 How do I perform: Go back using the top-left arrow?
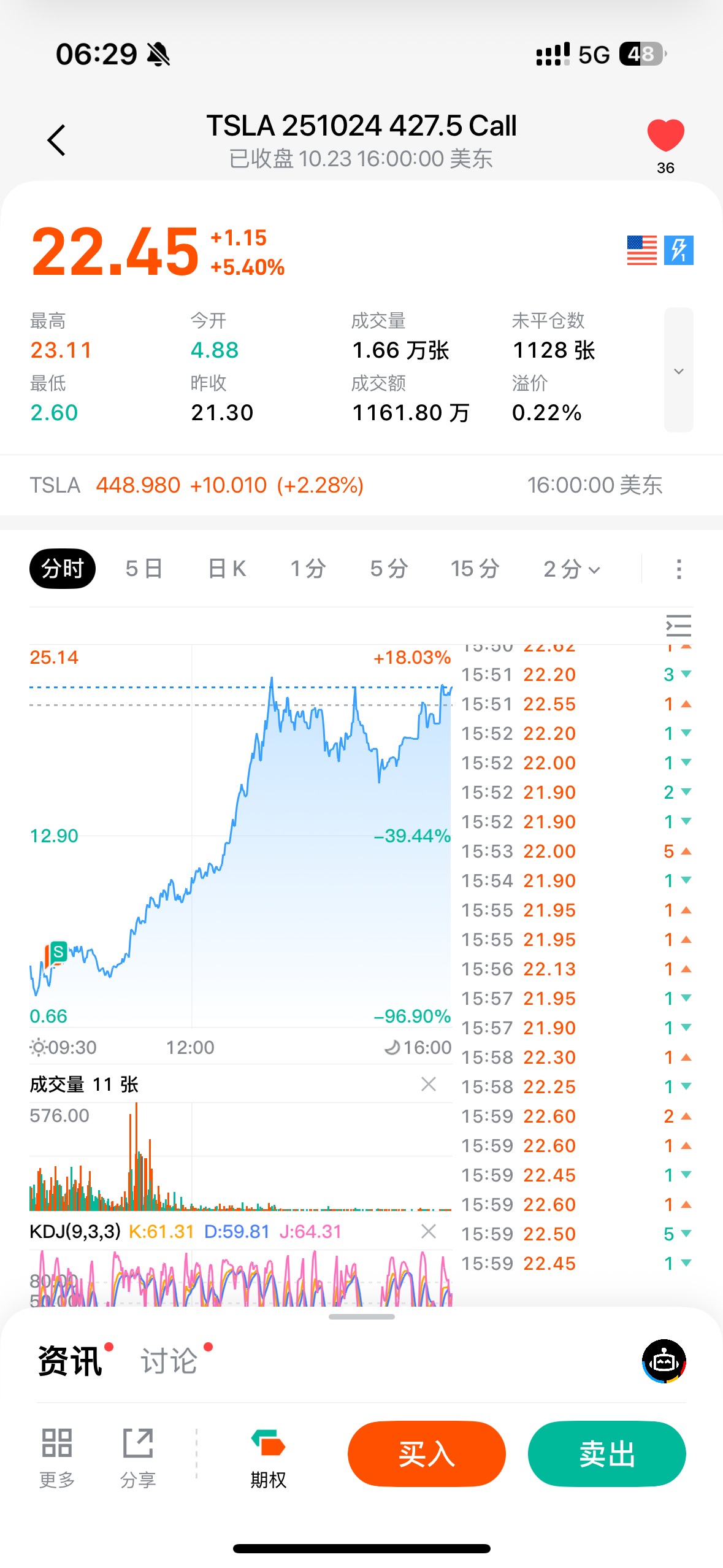click(56, 140)
